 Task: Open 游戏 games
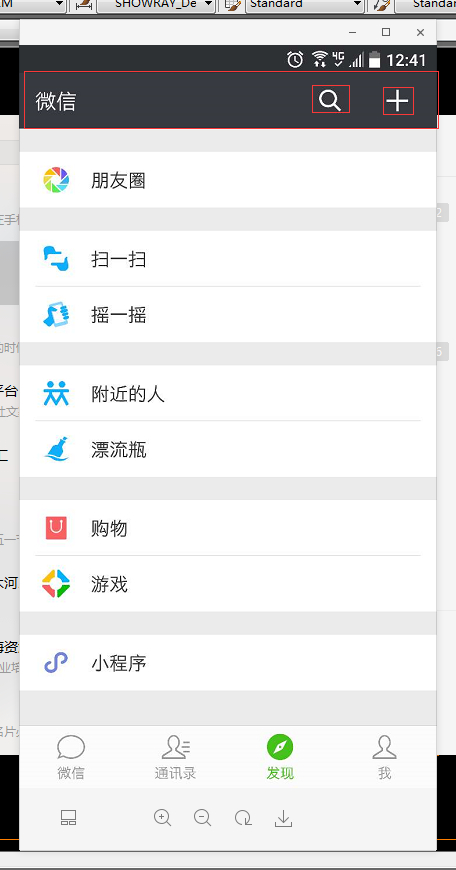tap(228, 584)
